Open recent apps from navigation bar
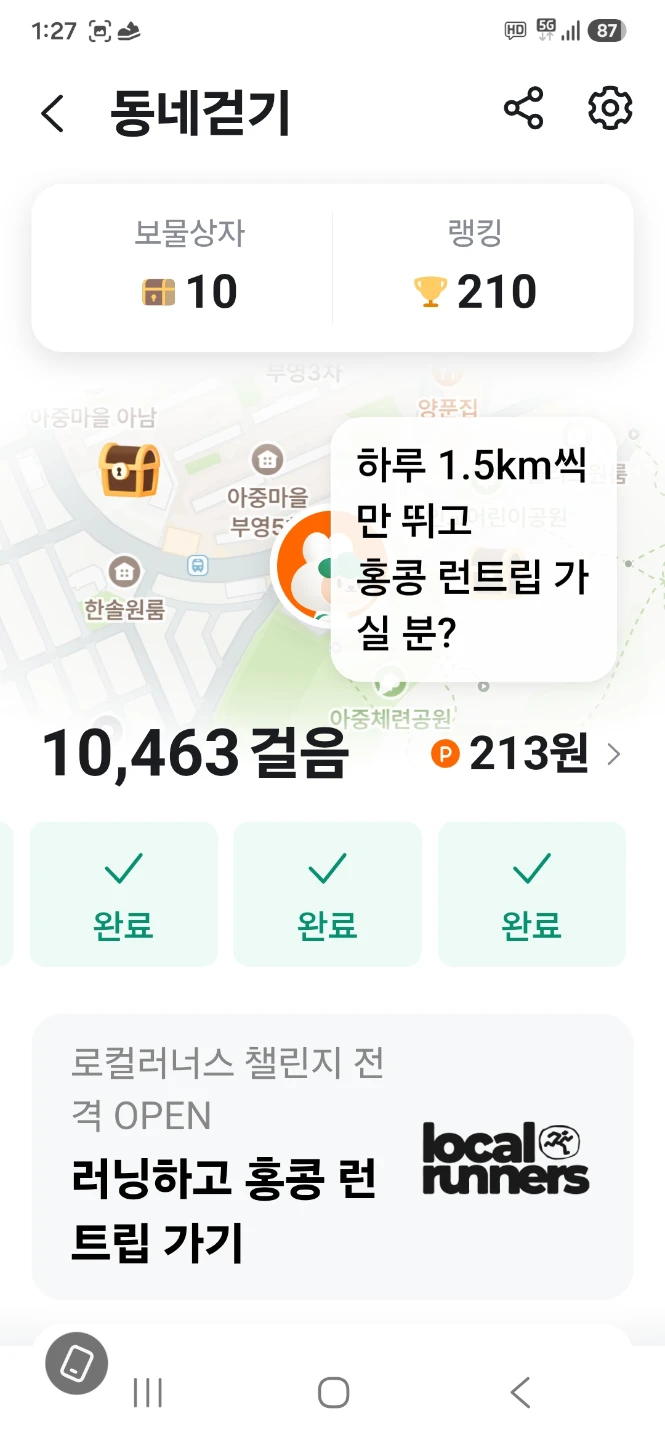This screenshot has width=665, height=1440. click(148, 1392)
